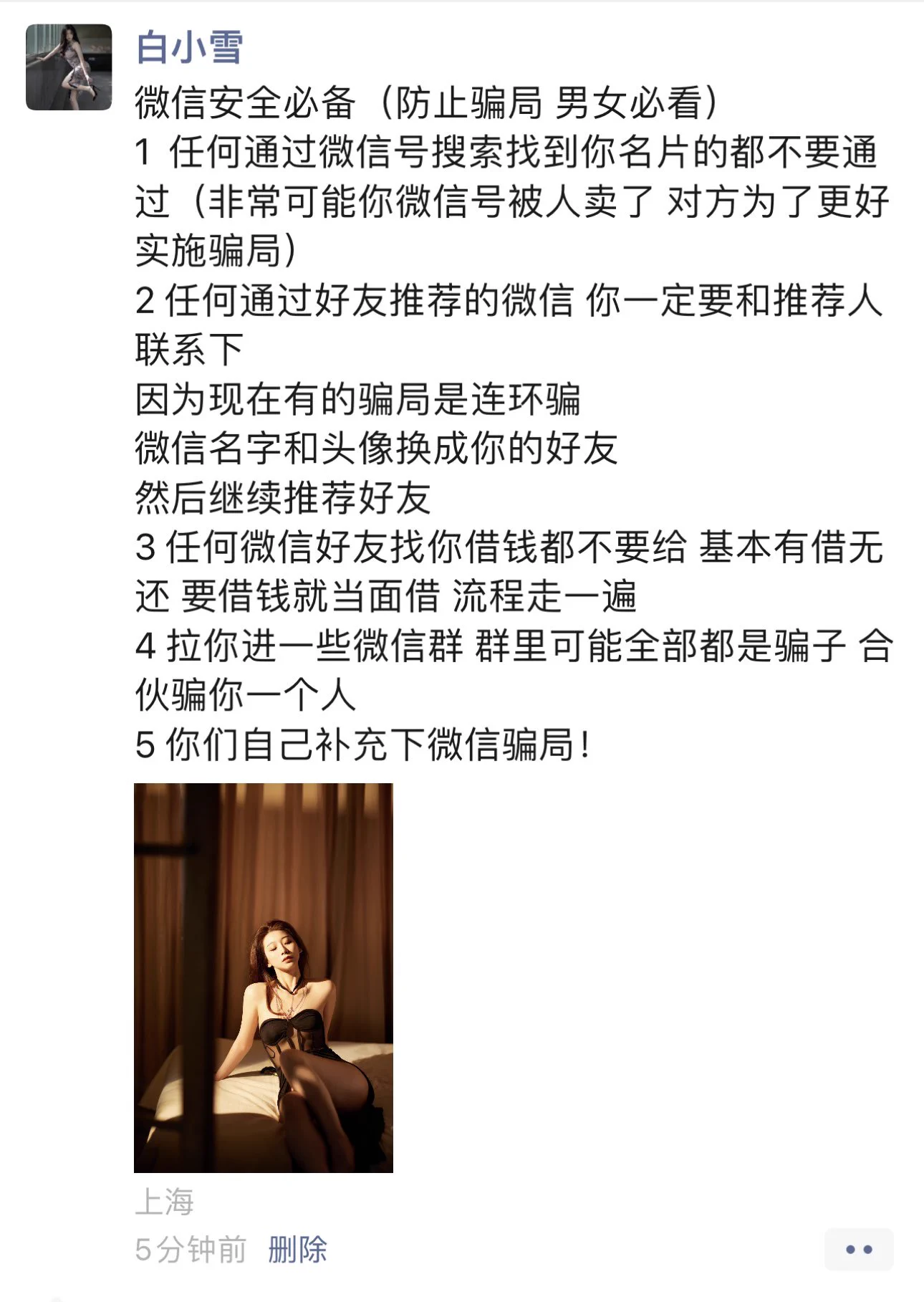Open 白小雪's profile avatar

pyautogui.click(x=69, y=67)
